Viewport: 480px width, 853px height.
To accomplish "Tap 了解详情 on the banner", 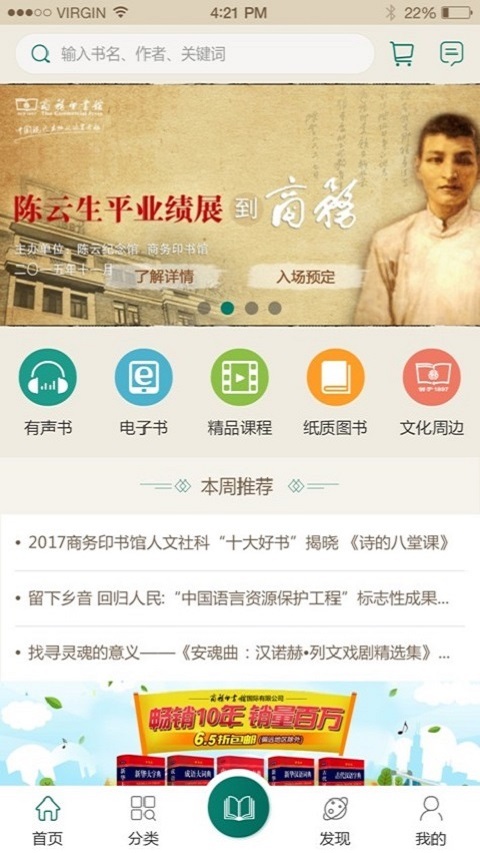I will pyautogui.click(x=164, y=277).
